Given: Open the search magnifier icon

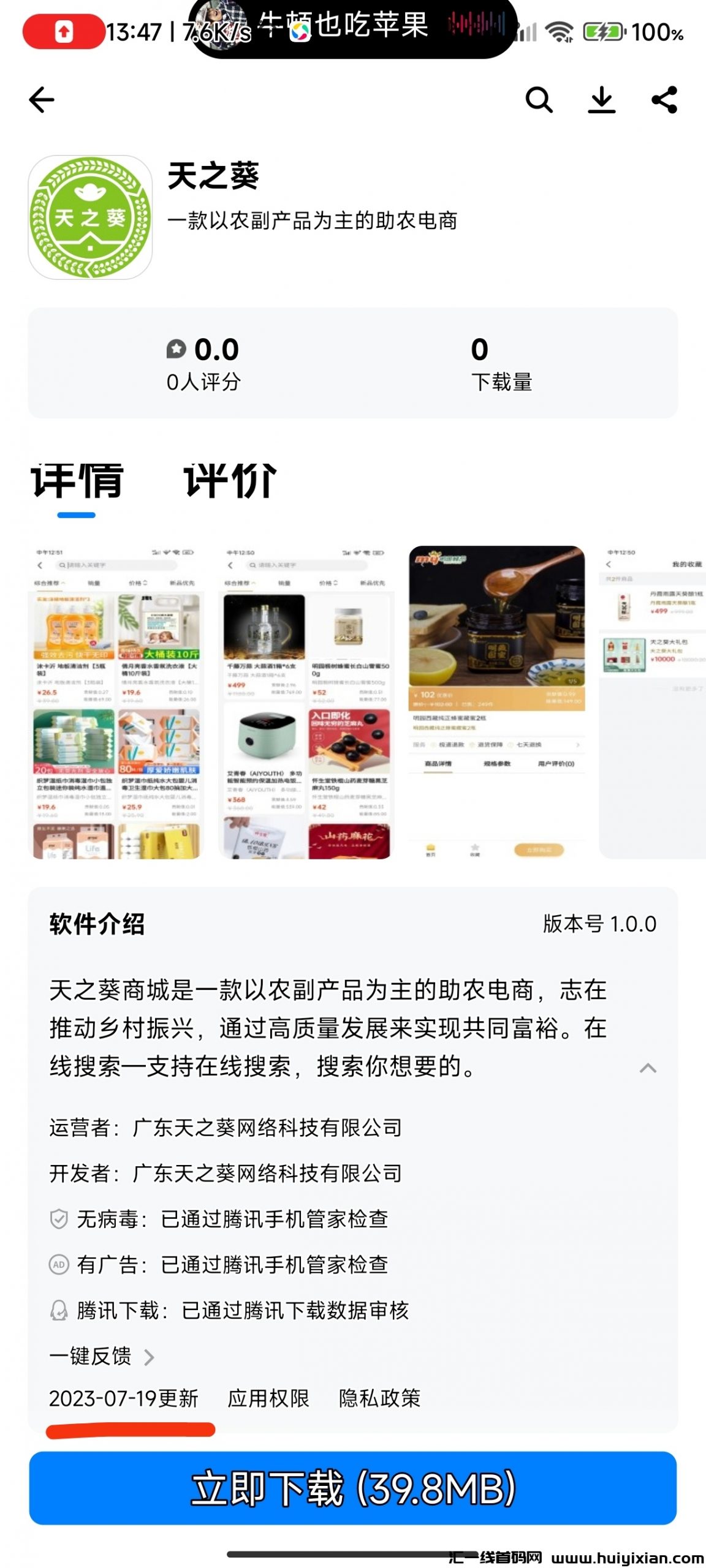Looking at the screenshot, I should (539, 100).
